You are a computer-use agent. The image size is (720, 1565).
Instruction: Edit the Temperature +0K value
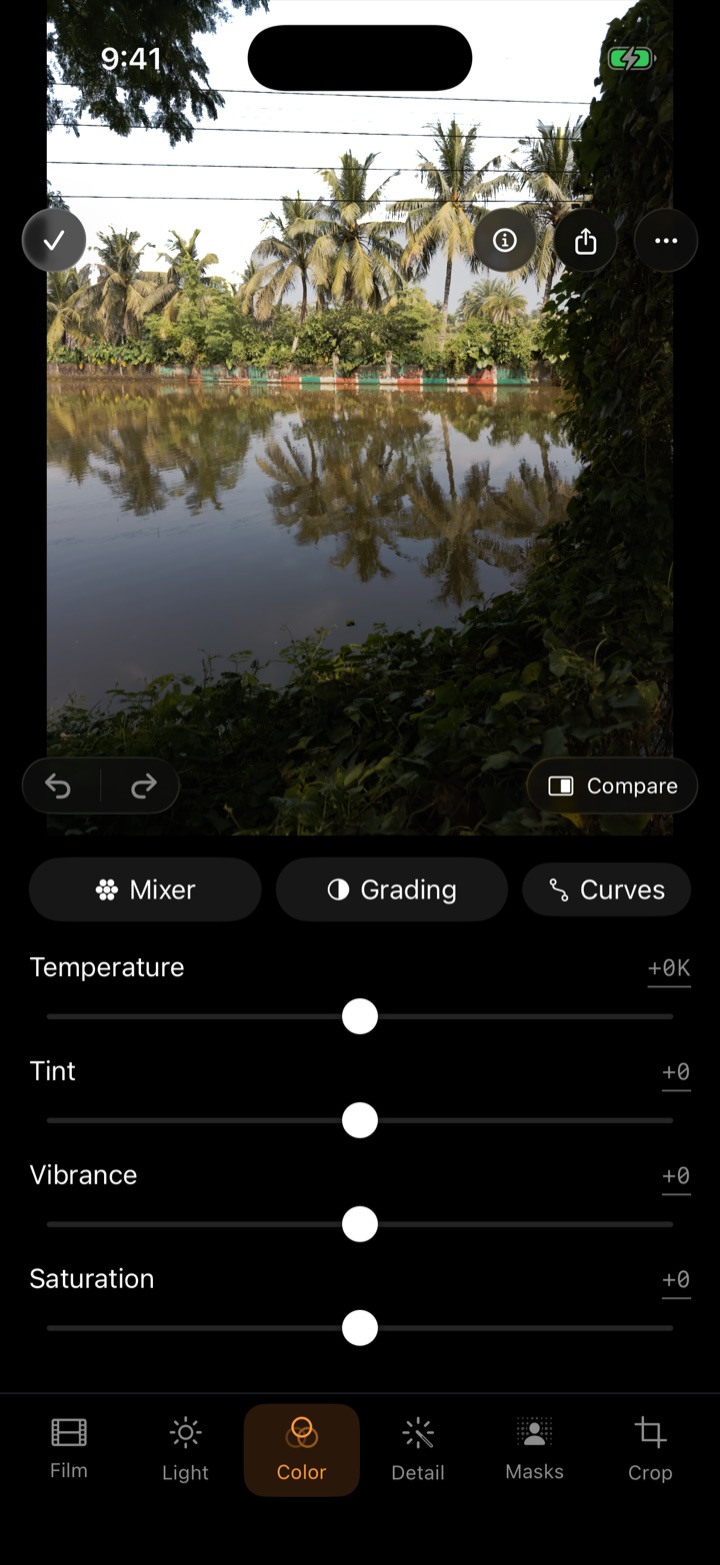click(669, 969)
